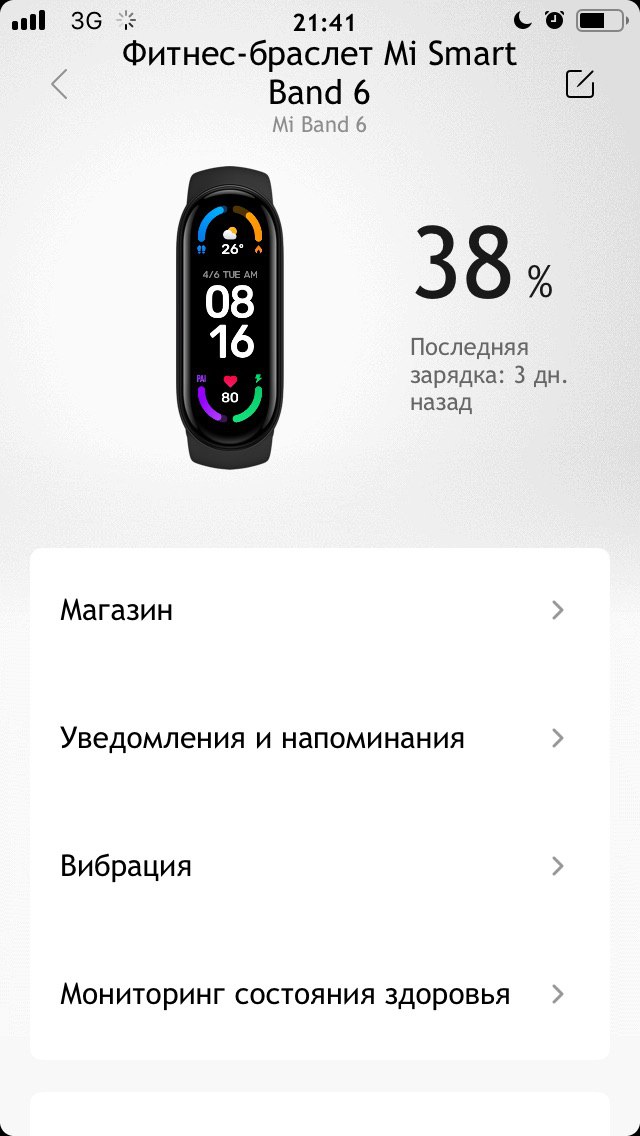Open Уведомления и напоминания settings
The height and width of the screenshot is (1136, 640).
pyautogui.click(x=320, y=738)
